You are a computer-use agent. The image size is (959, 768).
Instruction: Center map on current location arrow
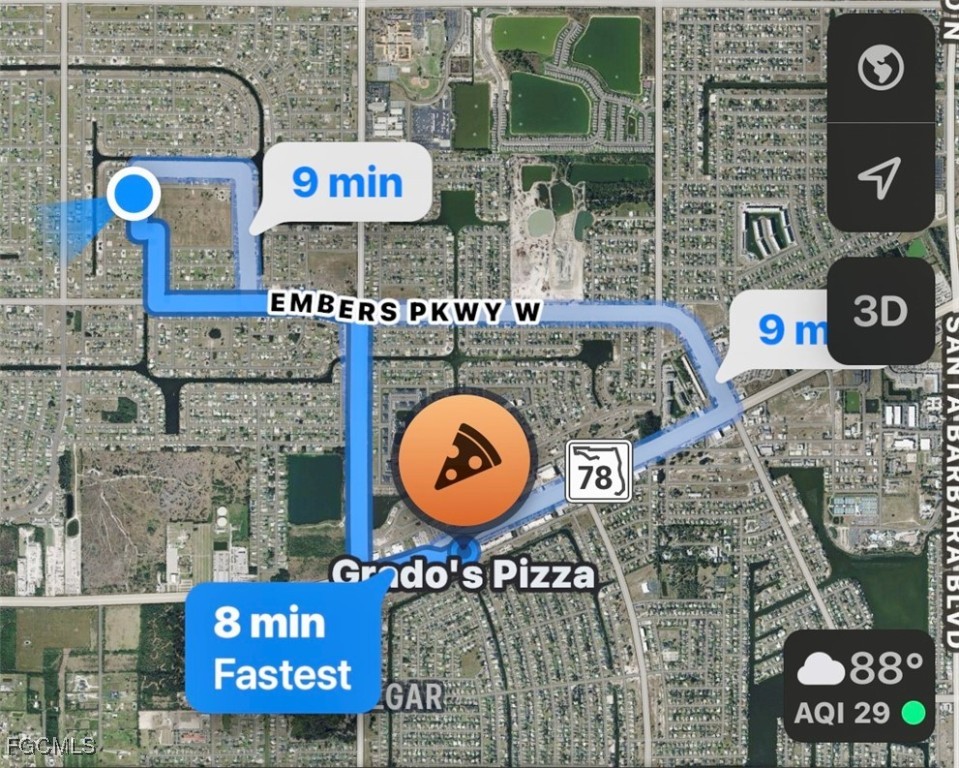[x=881, y=177]
